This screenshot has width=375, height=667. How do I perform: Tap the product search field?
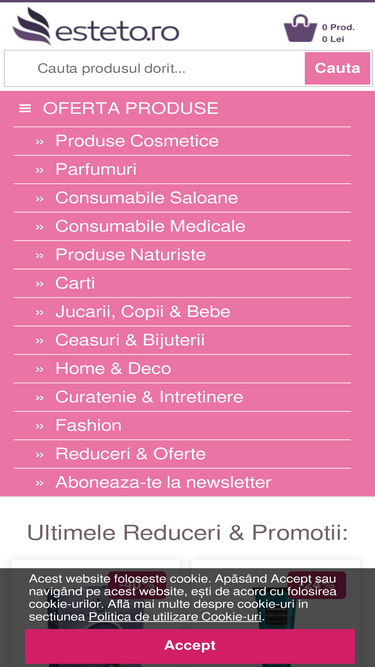point(155,68)
